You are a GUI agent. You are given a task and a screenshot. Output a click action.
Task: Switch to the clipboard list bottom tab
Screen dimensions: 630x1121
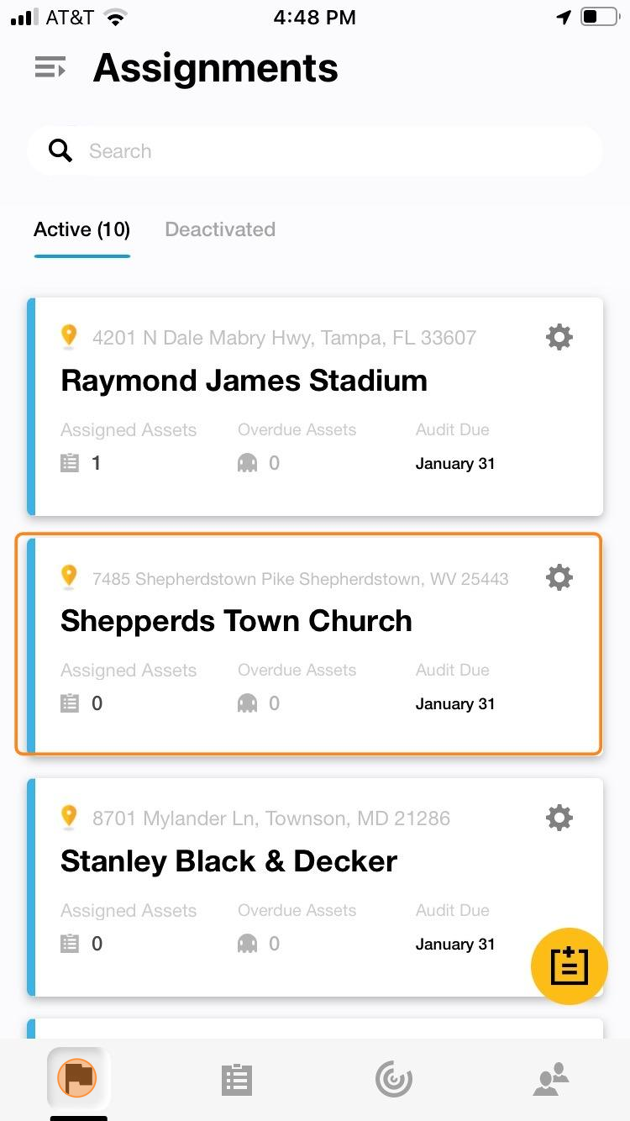click(x=237, y=1080)
